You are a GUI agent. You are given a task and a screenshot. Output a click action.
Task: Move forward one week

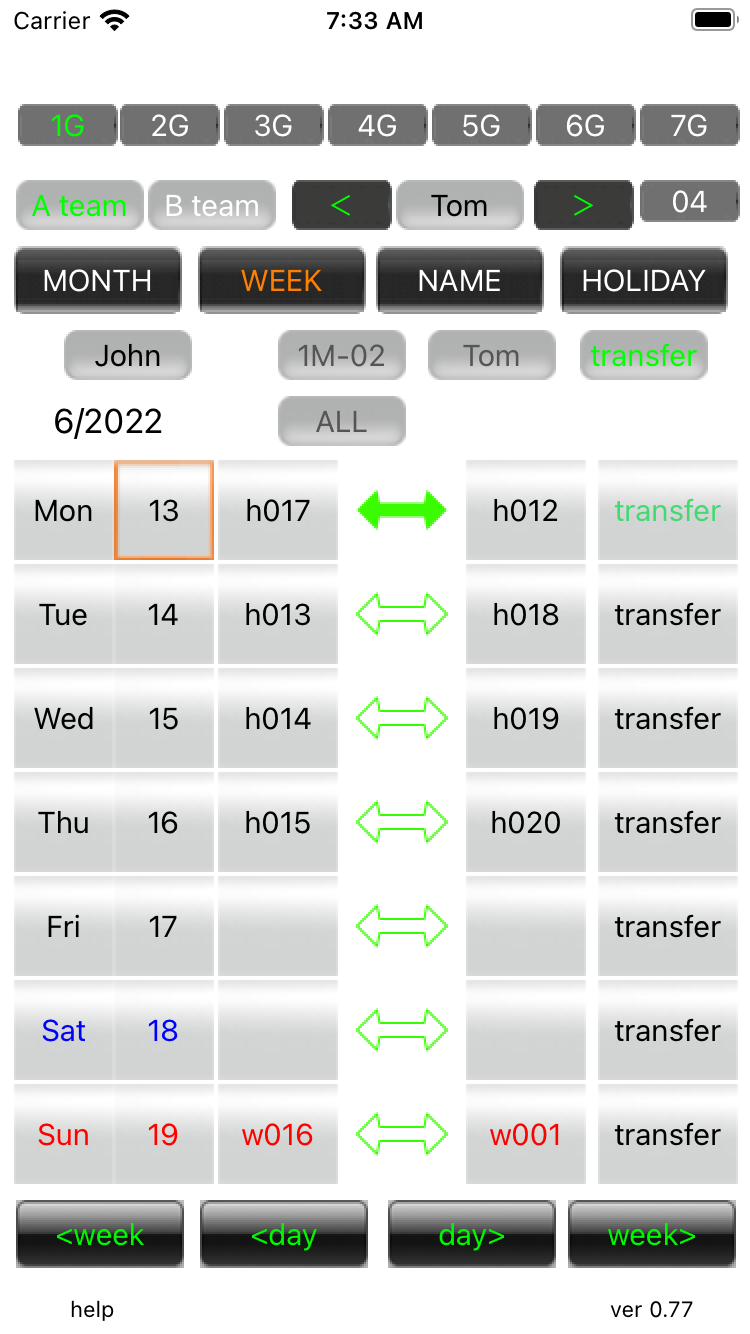coord(652,1235)
